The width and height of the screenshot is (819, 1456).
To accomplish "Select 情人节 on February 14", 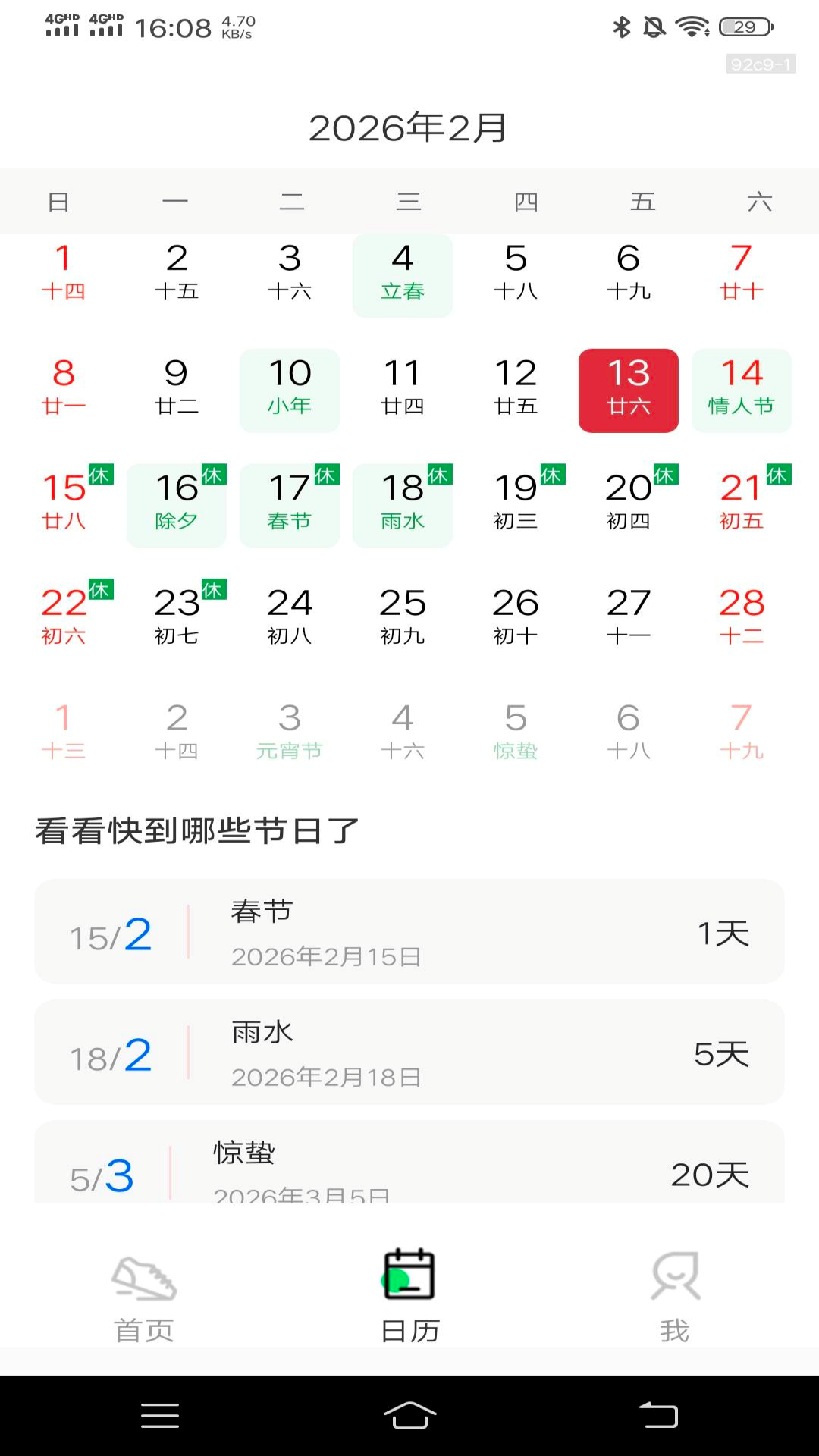I will 741,390.
